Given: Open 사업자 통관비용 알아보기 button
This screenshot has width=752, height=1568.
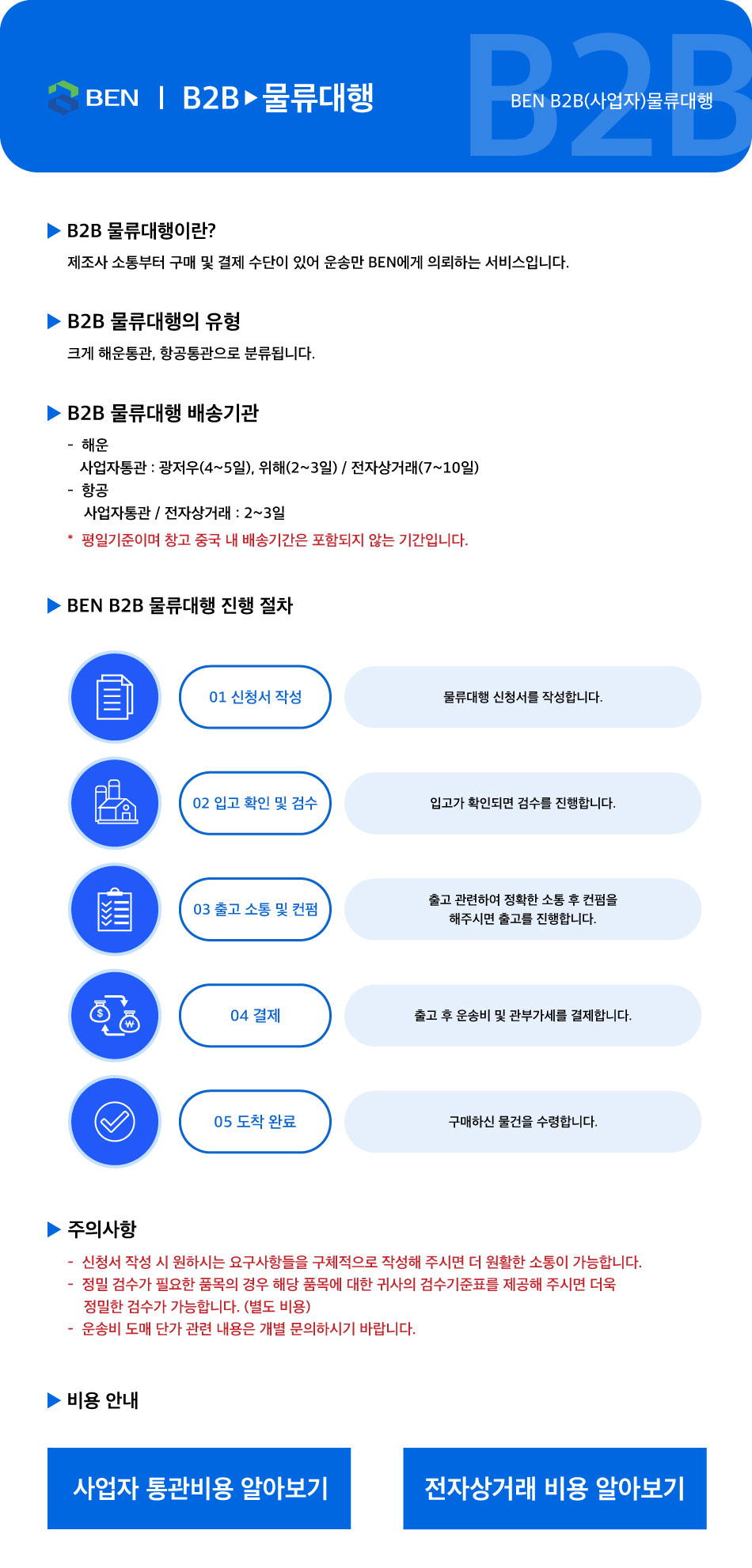Looking at the screenshot, I should tap(199, 1488).
